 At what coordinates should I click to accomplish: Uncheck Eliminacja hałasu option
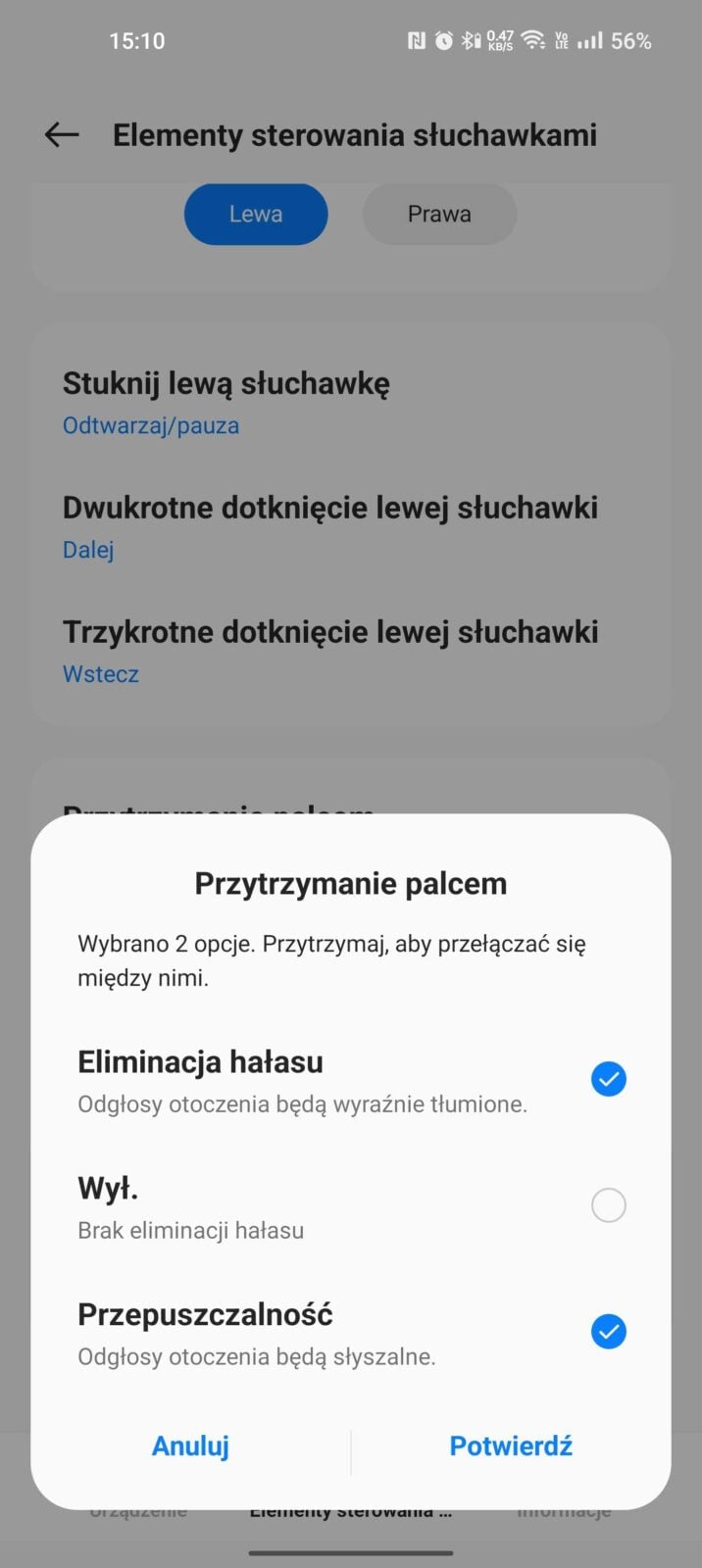(608, 1079)
